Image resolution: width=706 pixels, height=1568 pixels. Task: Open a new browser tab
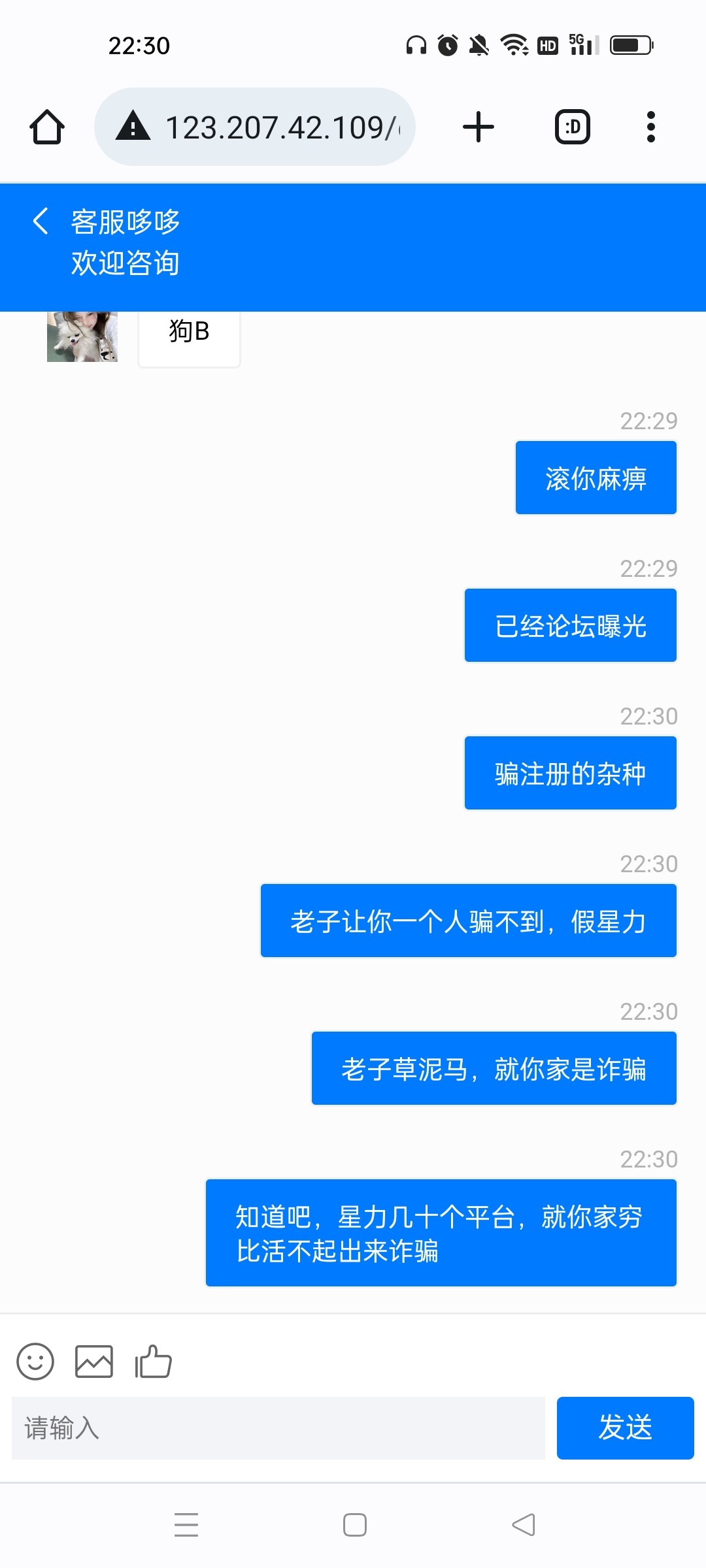(x=479, y=127)
